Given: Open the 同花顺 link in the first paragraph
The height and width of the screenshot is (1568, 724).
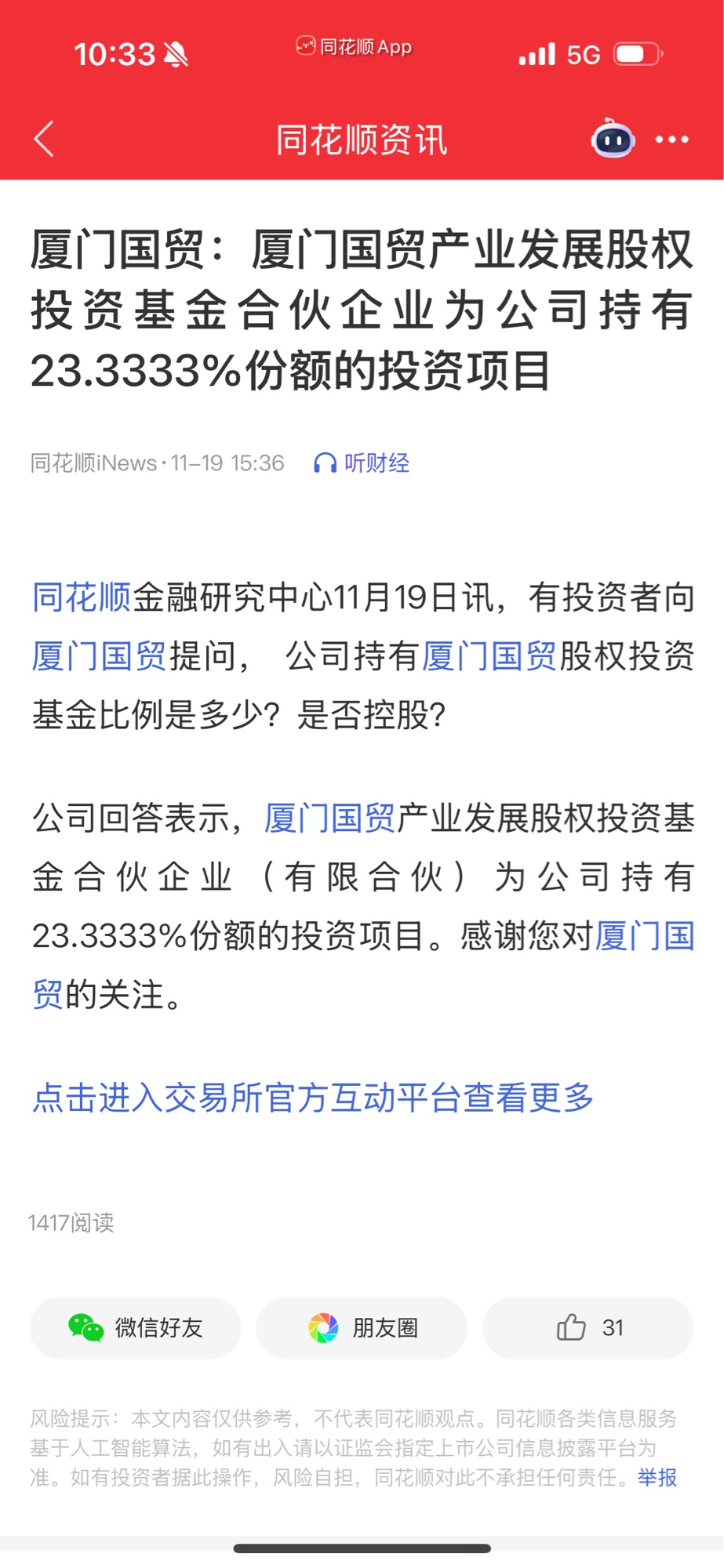Looking at the screenshot, I should click(x=82, y=597).
